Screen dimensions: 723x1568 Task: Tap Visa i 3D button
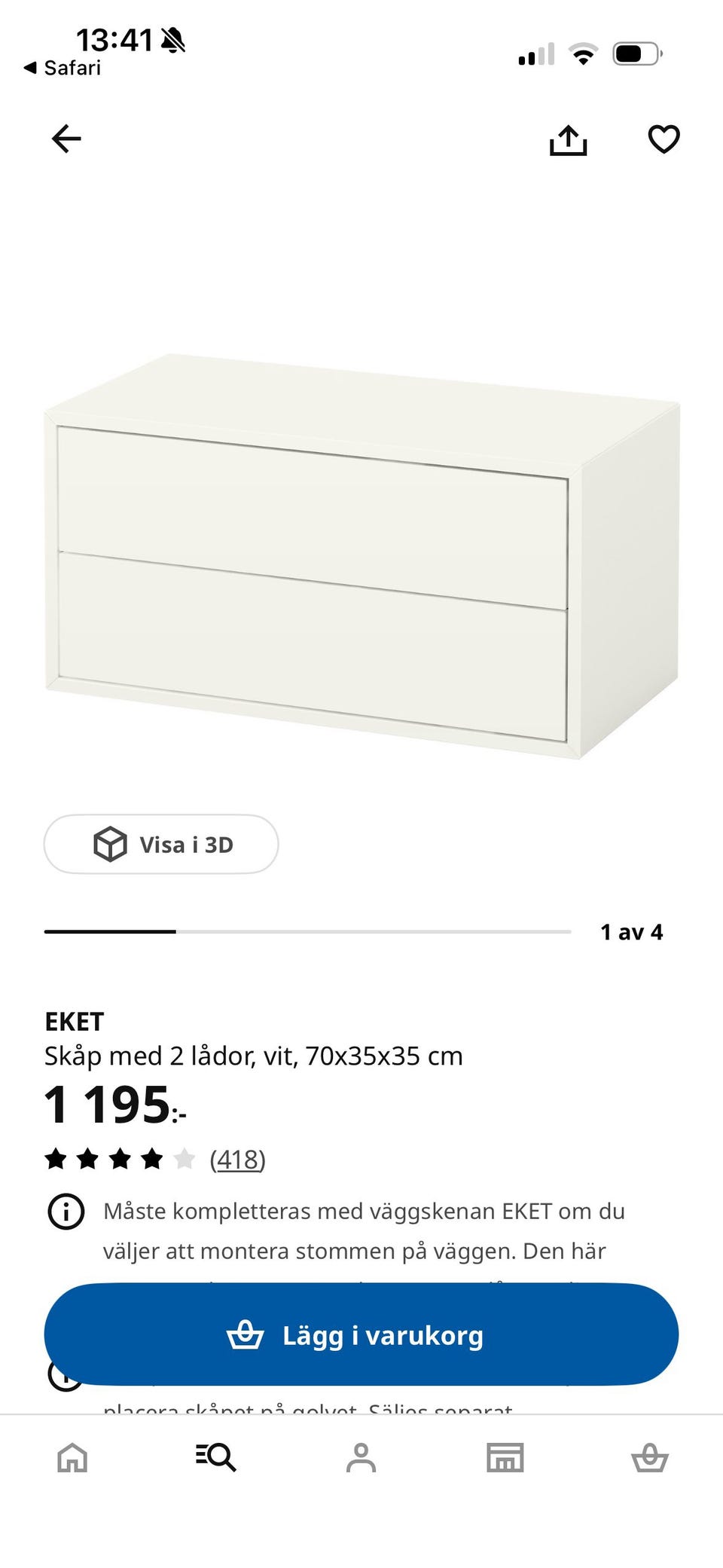161,844
